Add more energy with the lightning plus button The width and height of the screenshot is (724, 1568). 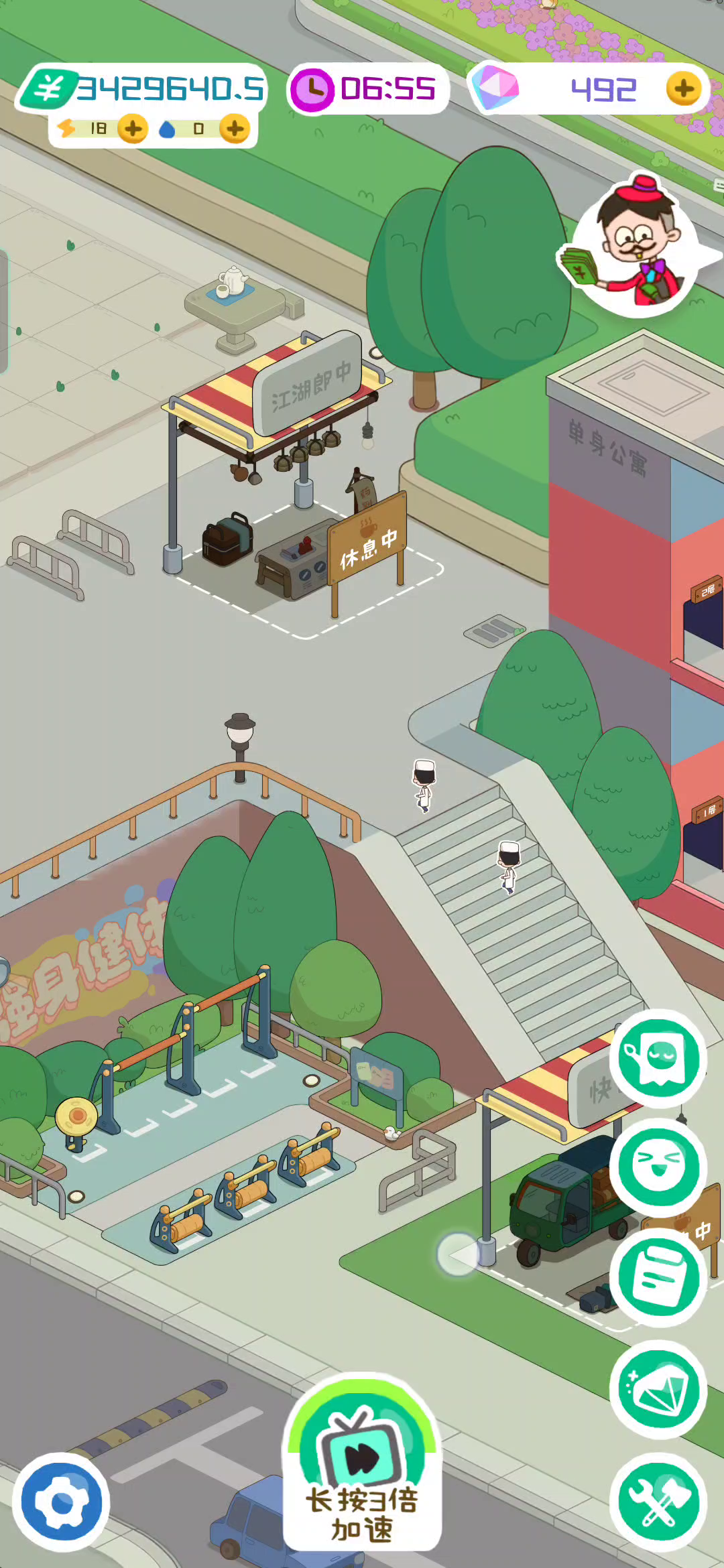pyautogui.click(x=133, y=129)
